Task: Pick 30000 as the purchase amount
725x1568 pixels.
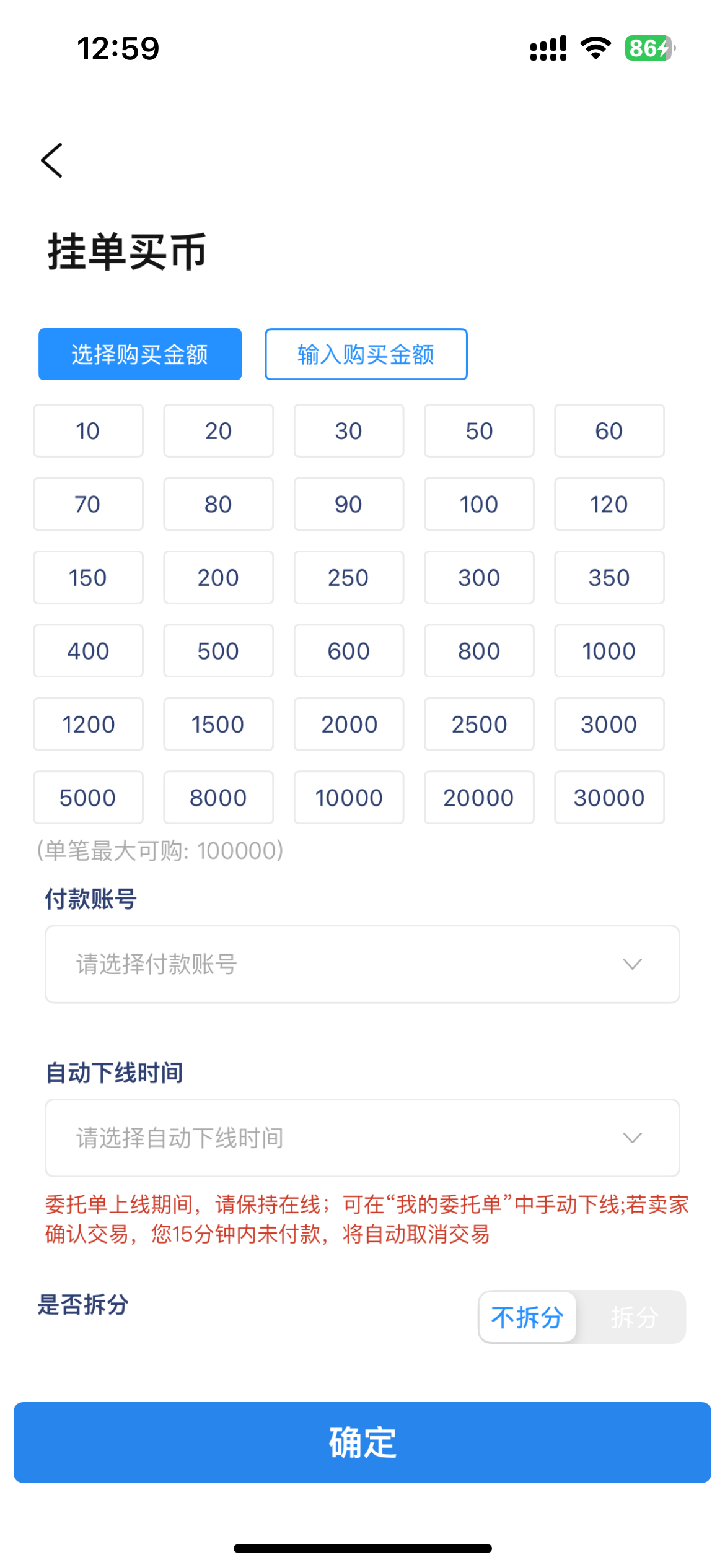Action: coord(609,798)
